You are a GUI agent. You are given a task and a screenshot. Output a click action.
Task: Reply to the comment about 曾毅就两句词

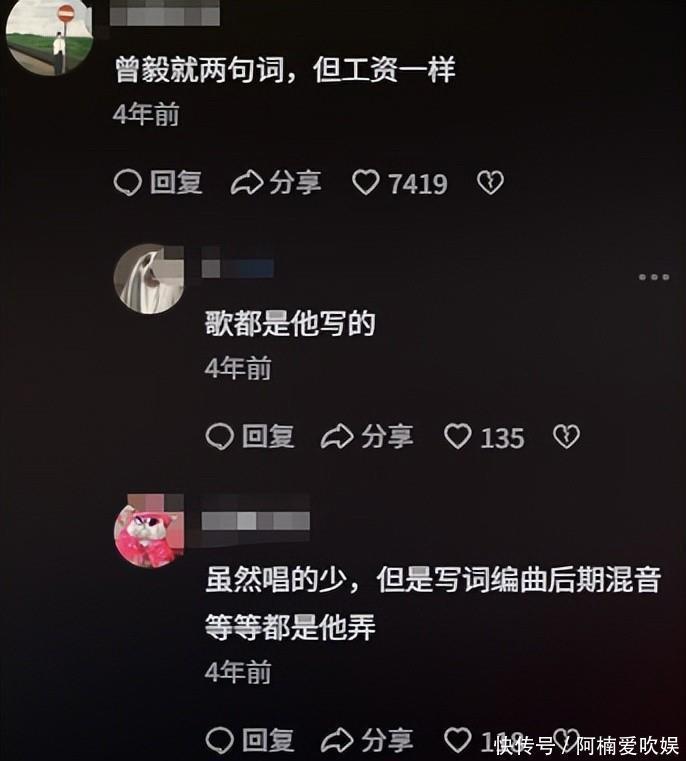click(x=159, y=182)
